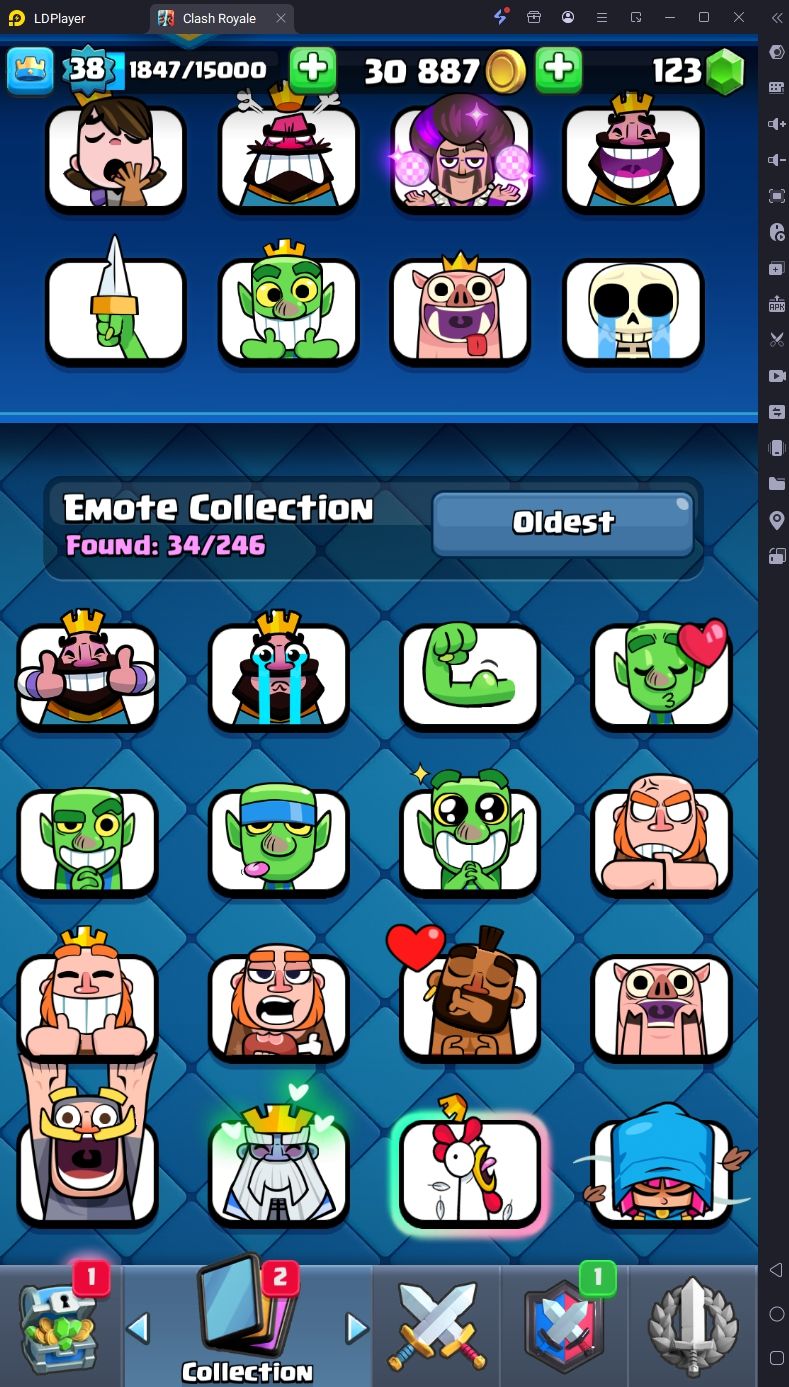The image size is (789, 1387).
Task: Tap the left arrow beside Collection
Action: (139, 1328)
